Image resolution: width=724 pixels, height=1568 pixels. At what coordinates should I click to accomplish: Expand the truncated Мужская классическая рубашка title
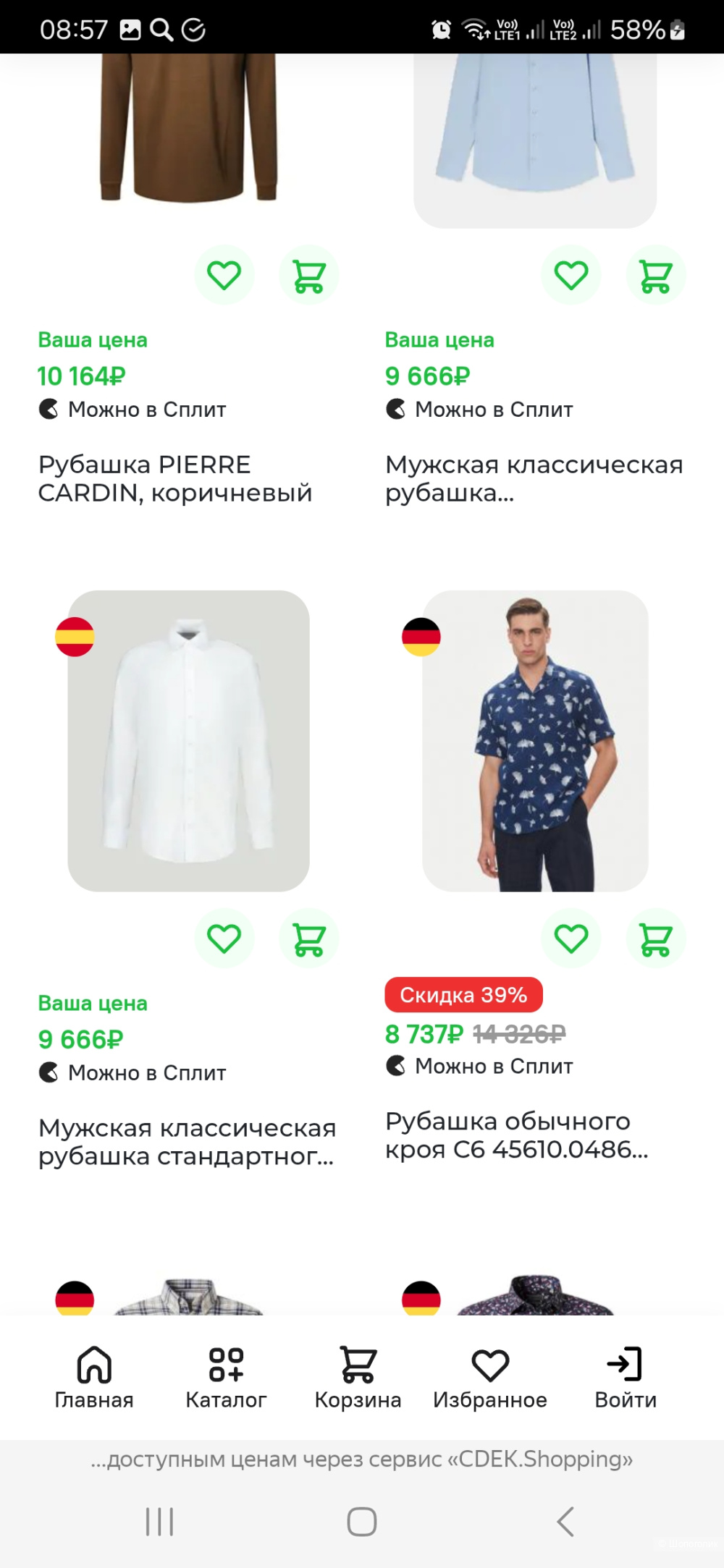534,479
